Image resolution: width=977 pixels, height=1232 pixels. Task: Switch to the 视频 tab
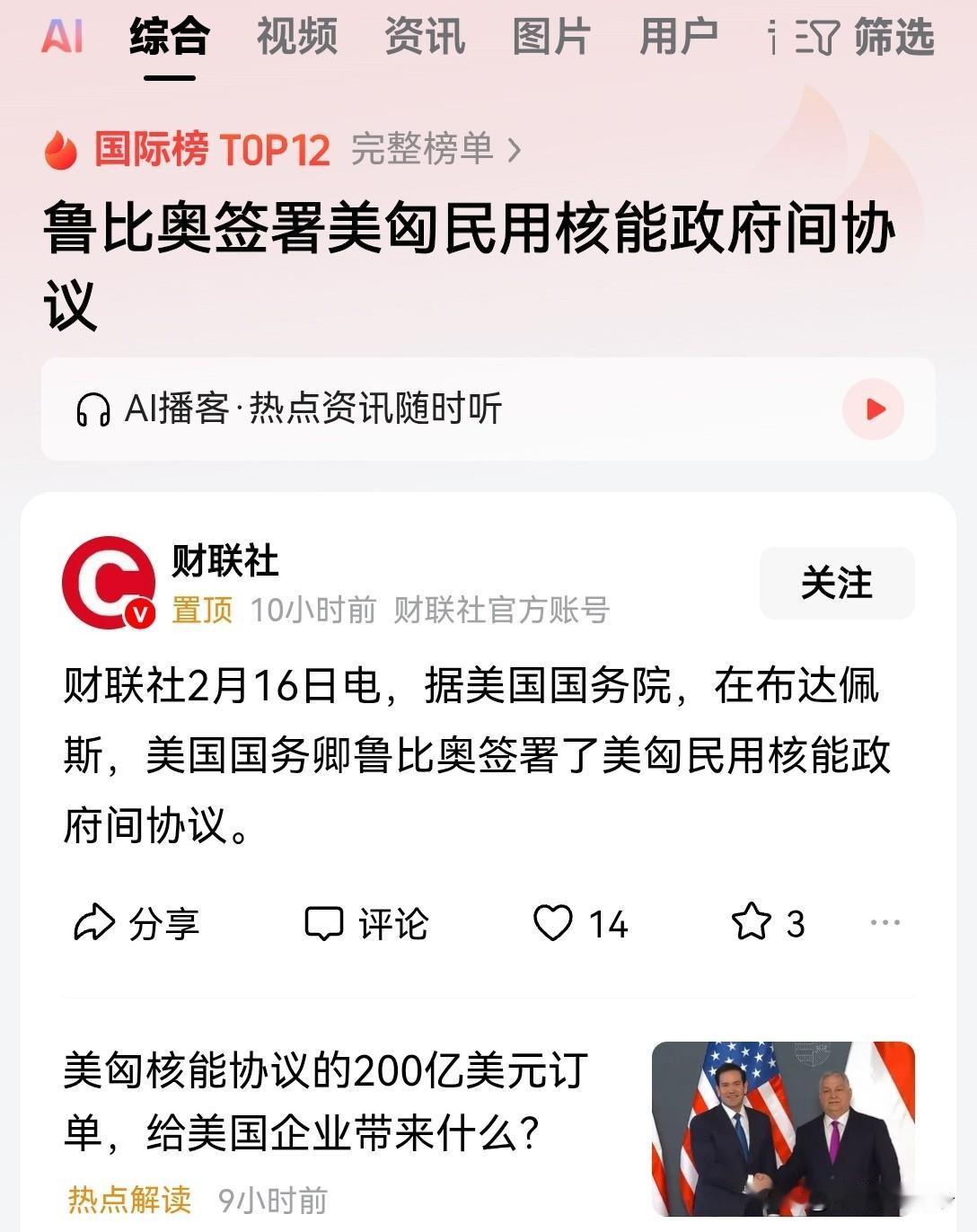(x=298, y=38)
